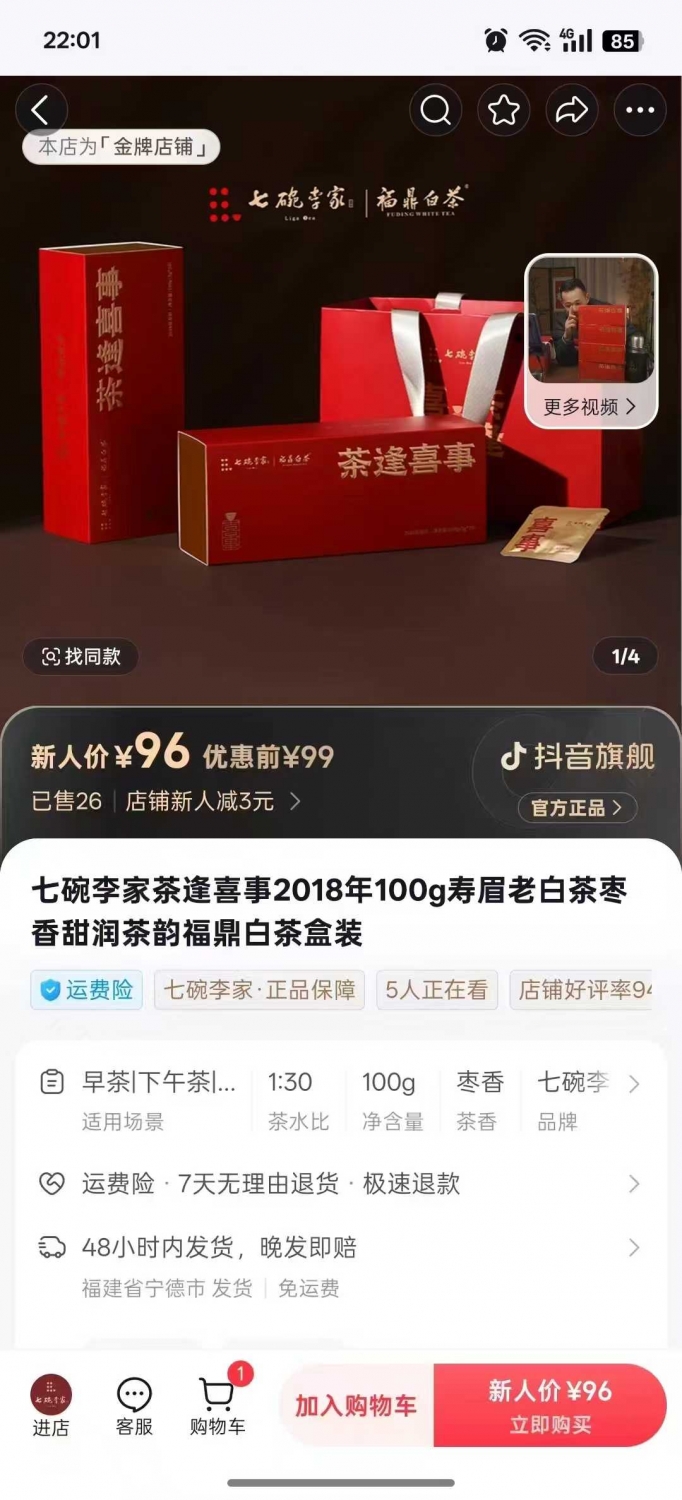Expand the product specs row
The width and height of the screenshot is (682, 1500).
point(341,1098)
